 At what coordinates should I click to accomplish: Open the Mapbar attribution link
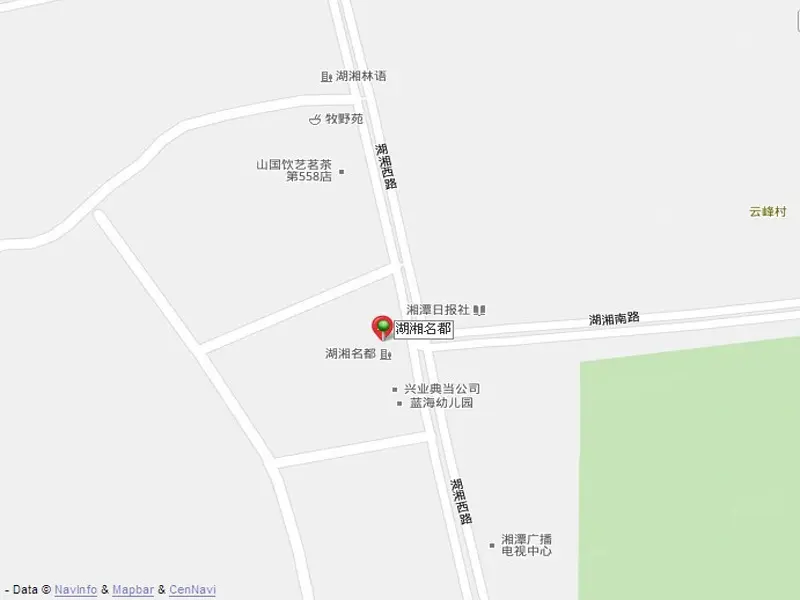[x=133, y=590]
